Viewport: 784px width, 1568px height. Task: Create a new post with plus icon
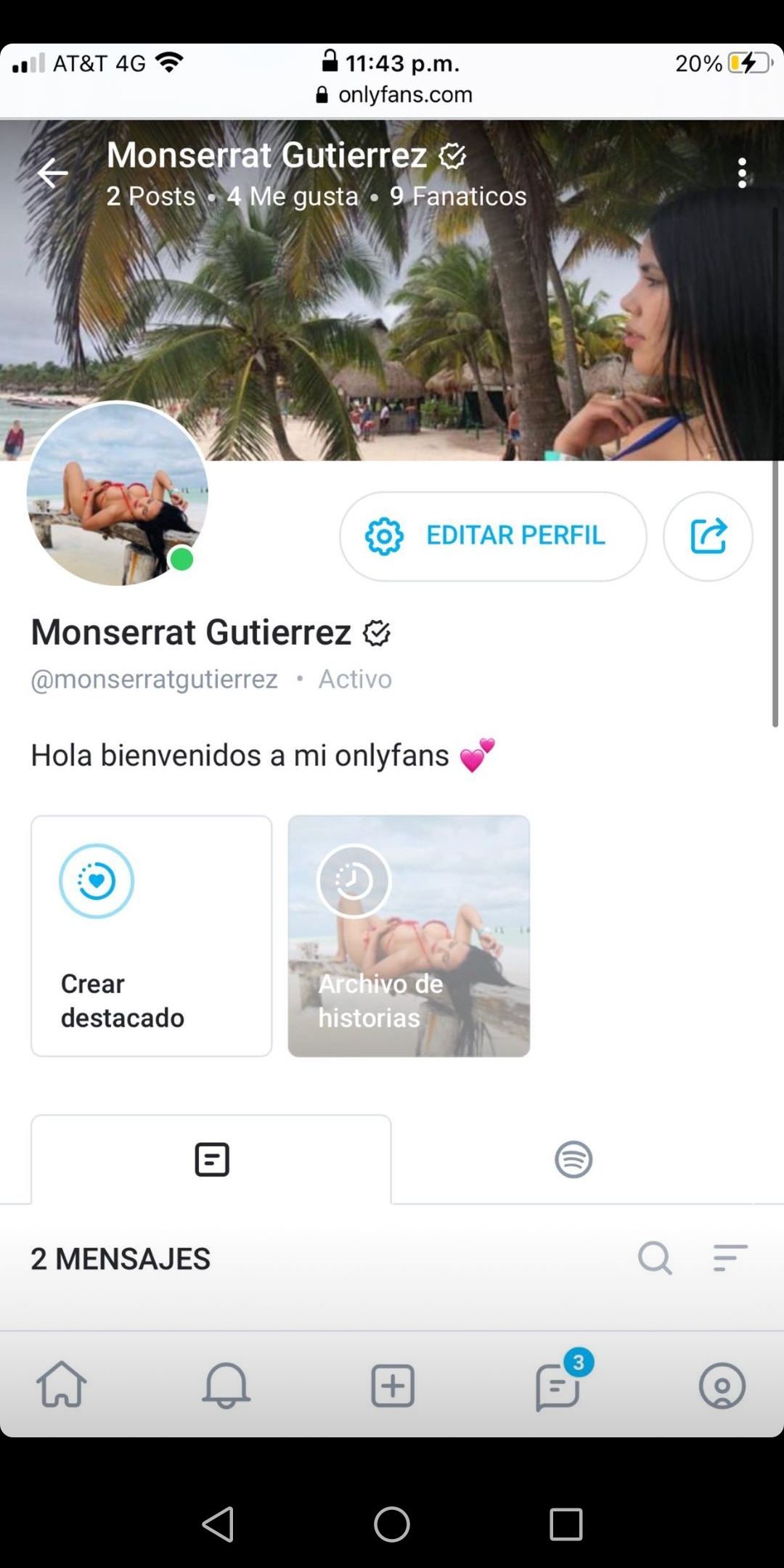pos(393,1385)
